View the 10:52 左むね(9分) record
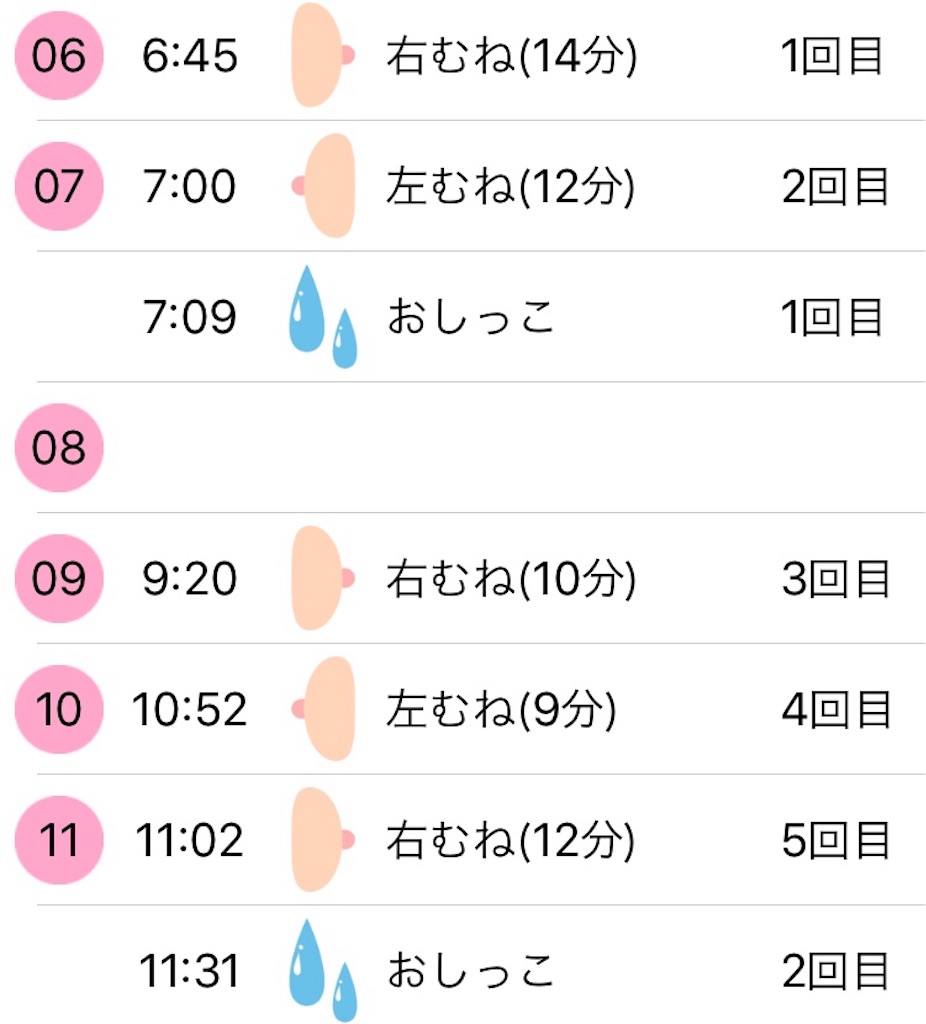926x1024 pixels. click(500, 710)
